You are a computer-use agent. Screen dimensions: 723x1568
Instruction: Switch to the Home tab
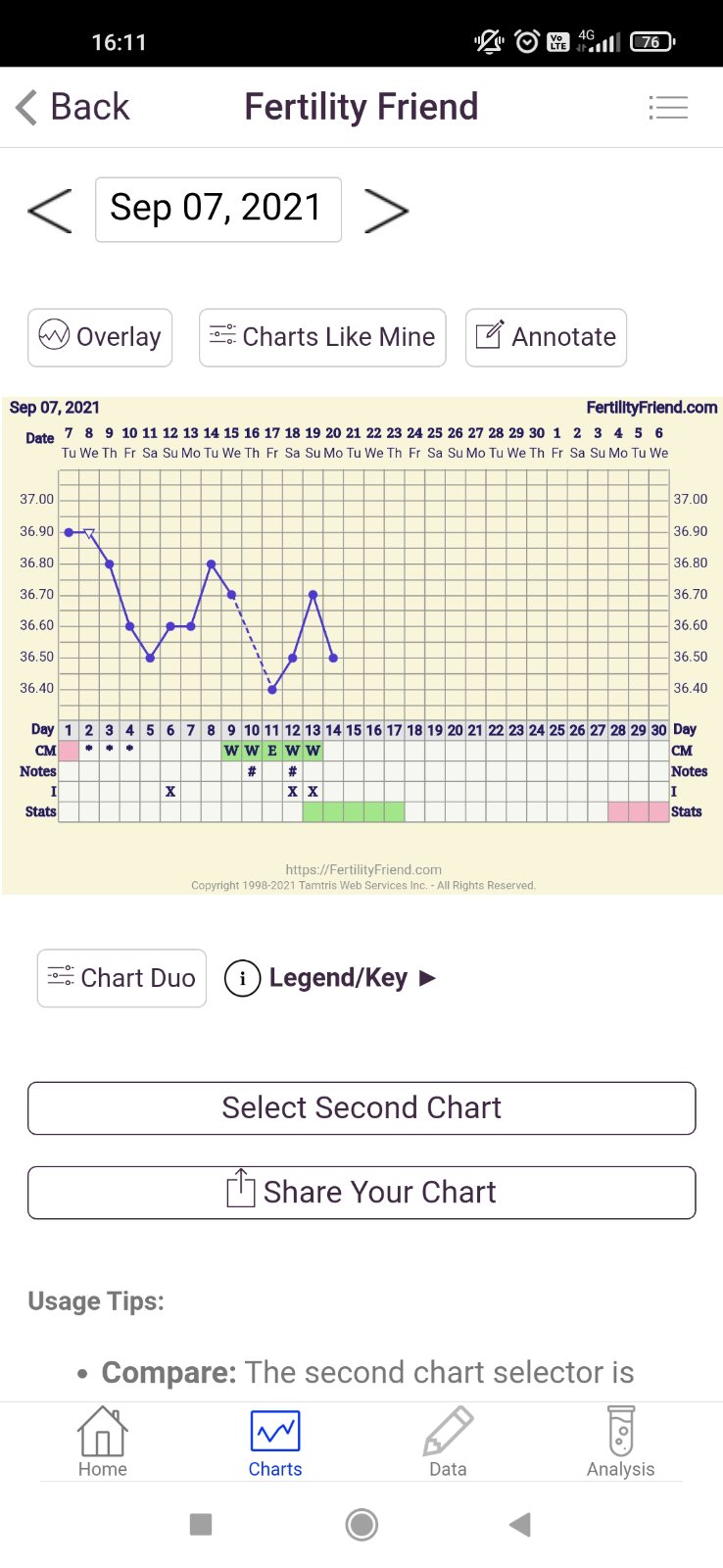(x=103, y=1443)
